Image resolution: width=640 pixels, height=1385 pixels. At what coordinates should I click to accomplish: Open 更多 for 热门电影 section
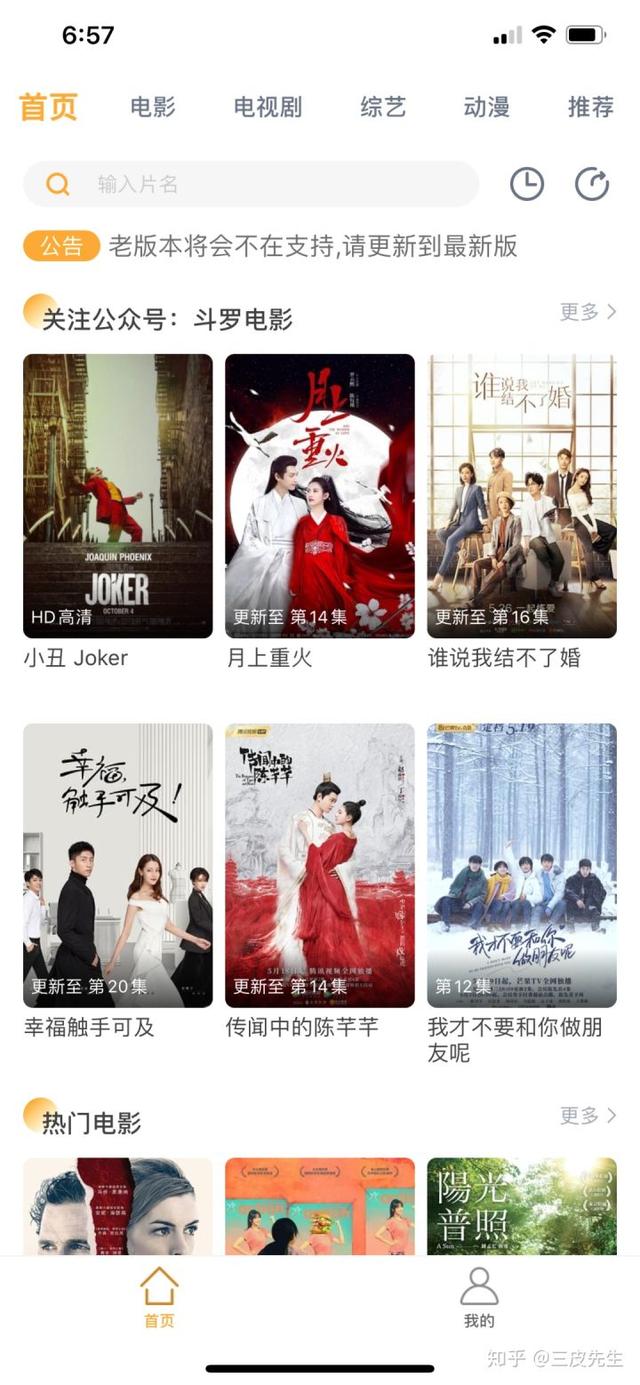pos(588,1115)
